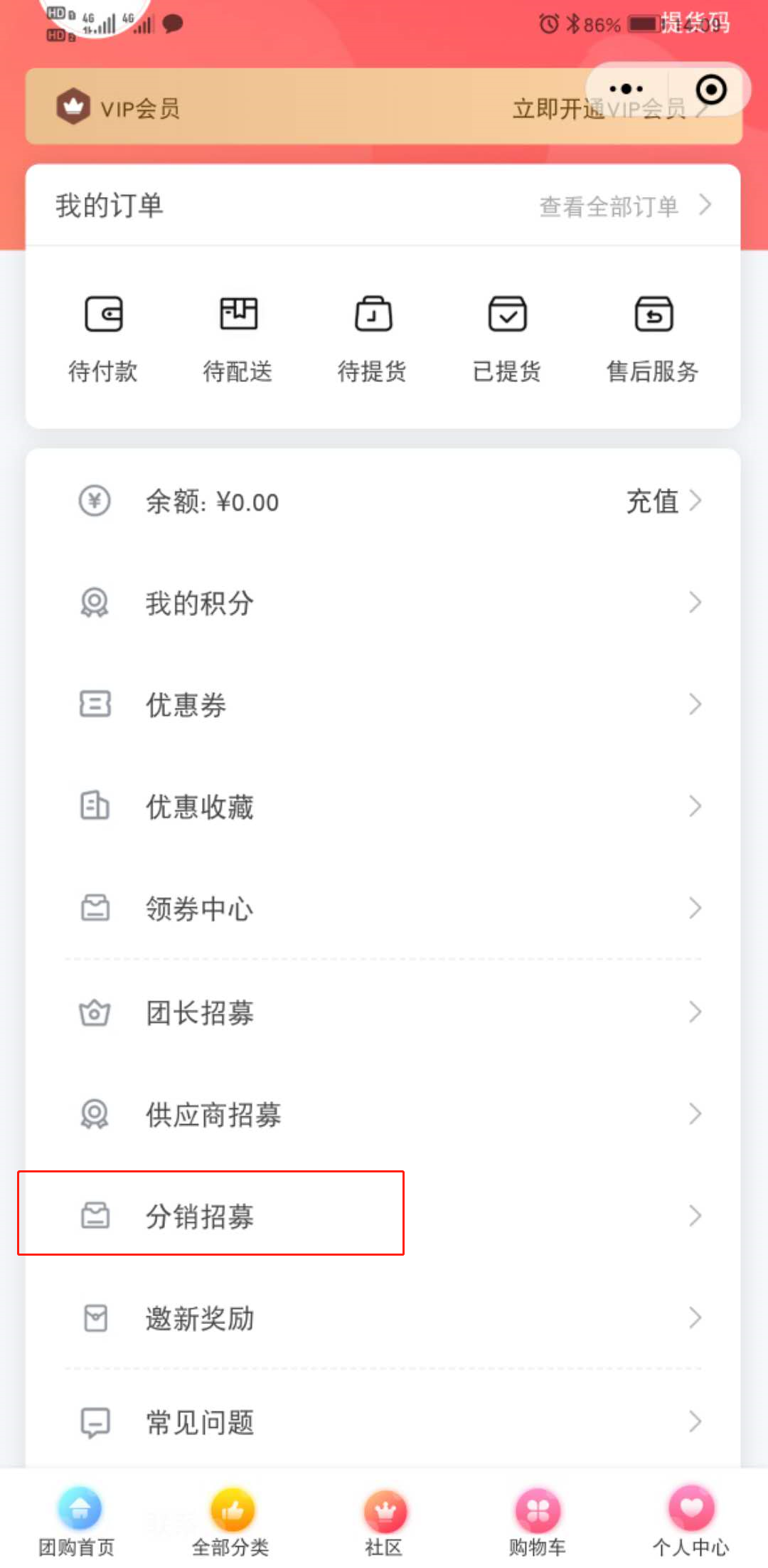View all orders via 查看全部订单
This screenshot has width=768, height=1568.
click(625, 206)
